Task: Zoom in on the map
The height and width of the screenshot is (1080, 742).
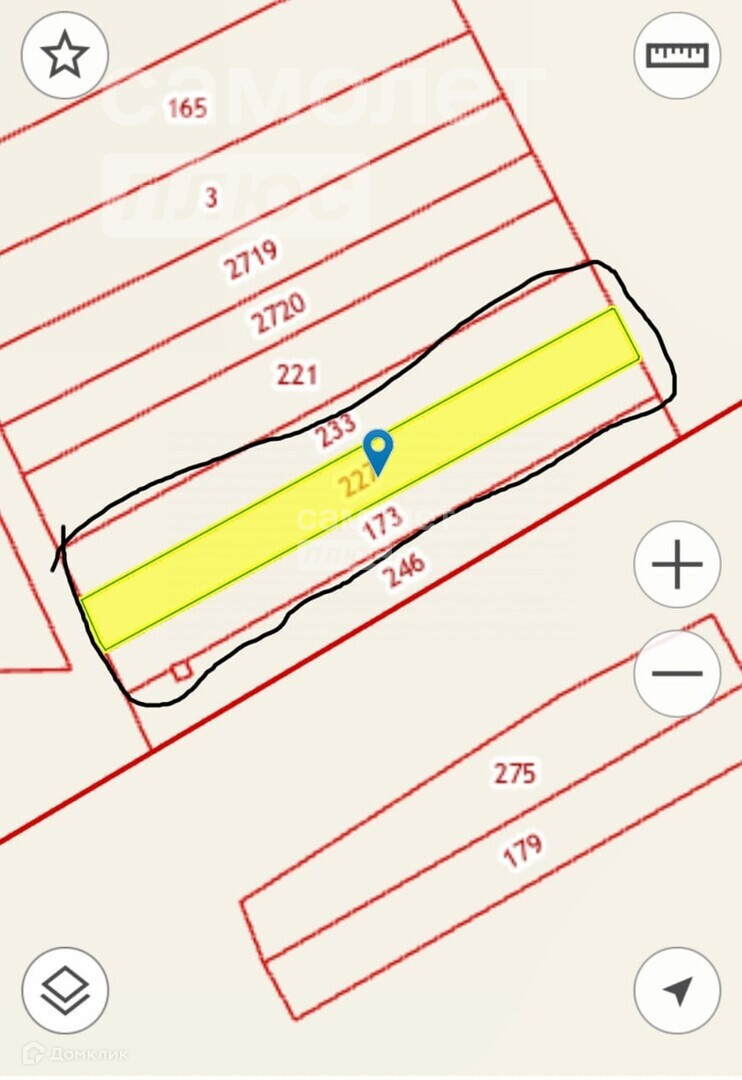Action: (677, 565)
